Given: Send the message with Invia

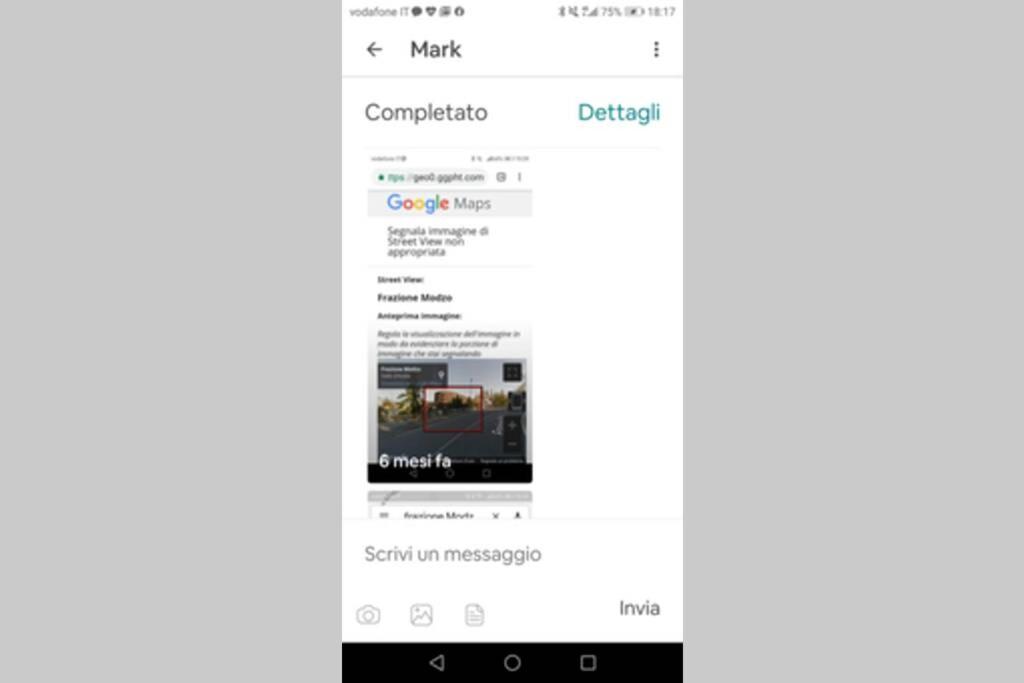Looking at the screenshot, I should [x=639, y=608].
